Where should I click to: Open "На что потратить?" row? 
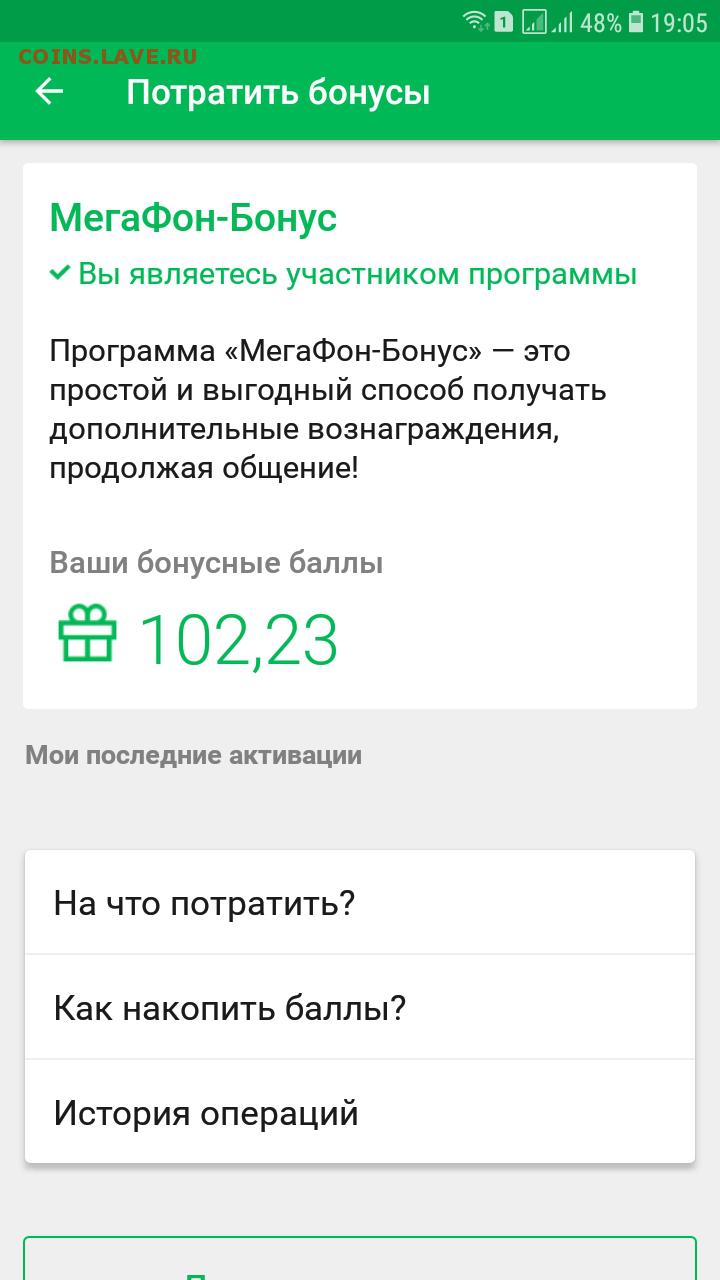pos(359,903)
